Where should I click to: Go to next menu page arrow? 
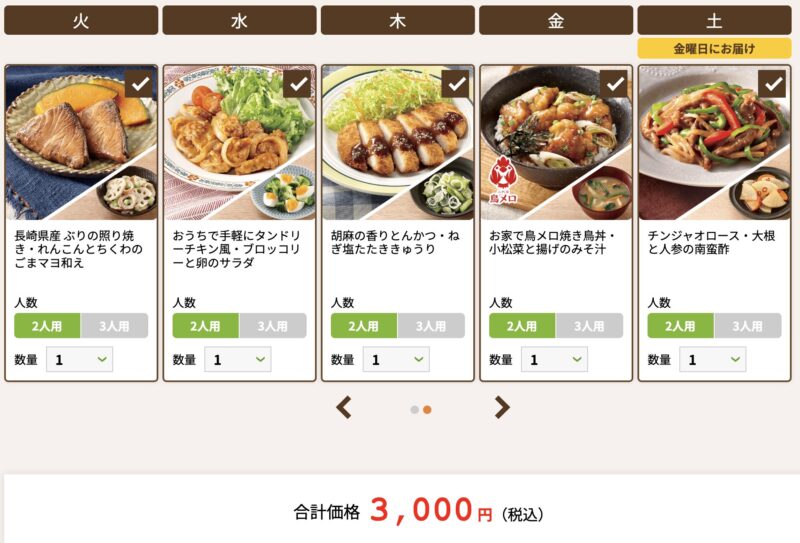[x=502, y=408]
